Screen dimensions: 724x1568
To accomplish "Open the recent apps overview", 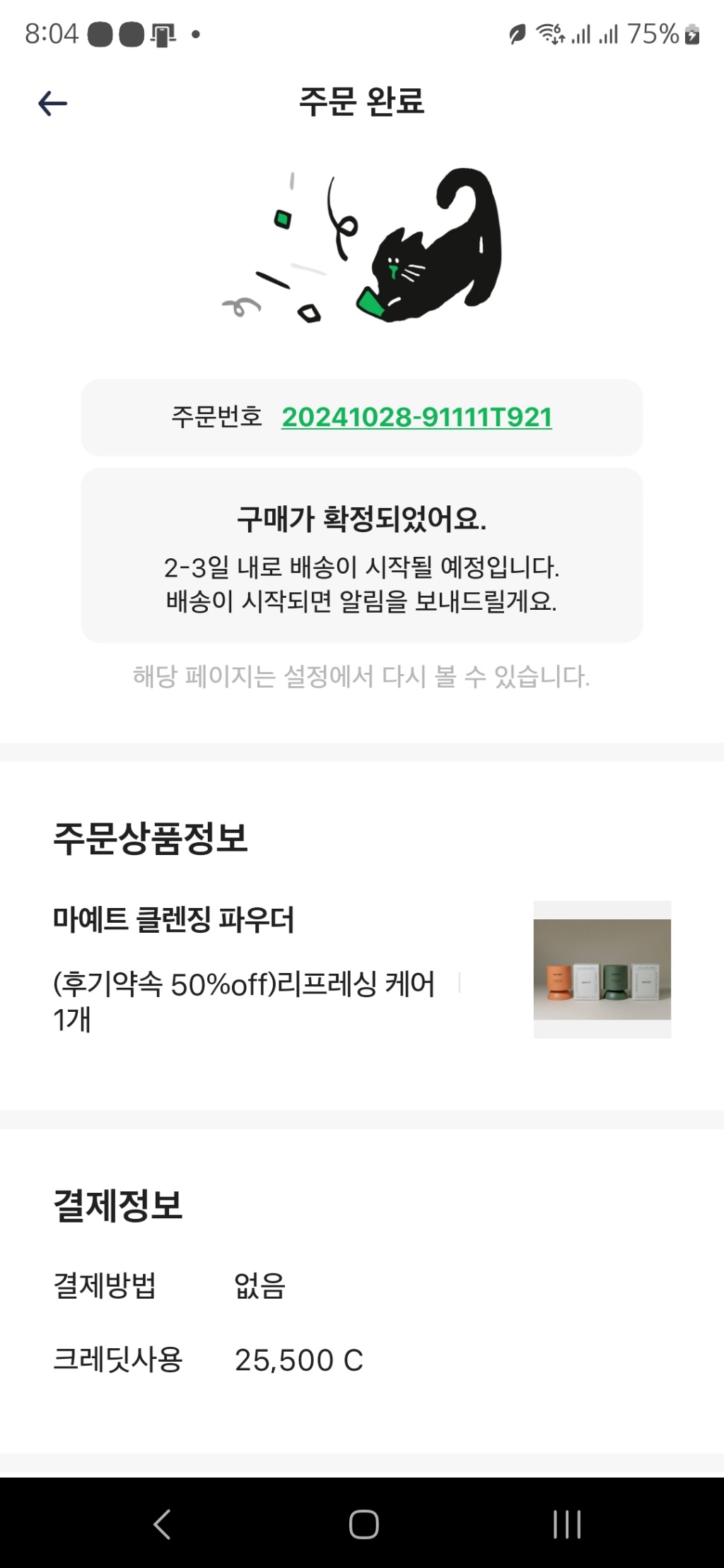I will click(x=566, y=1524).
